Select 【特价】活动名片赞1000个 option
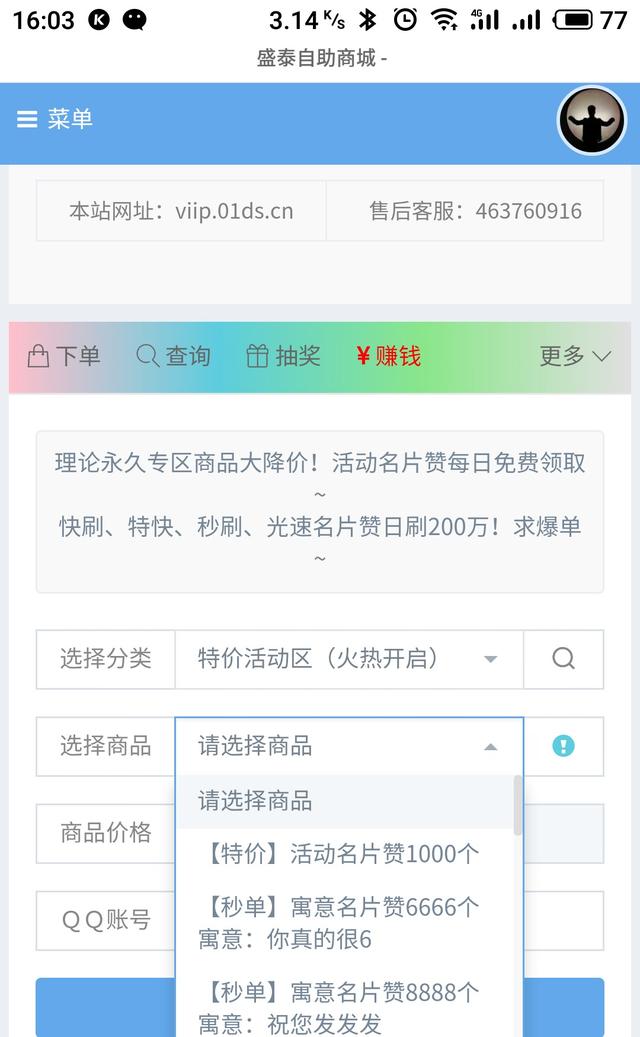This screenshot has height=1037, width=640. [345, 854]
